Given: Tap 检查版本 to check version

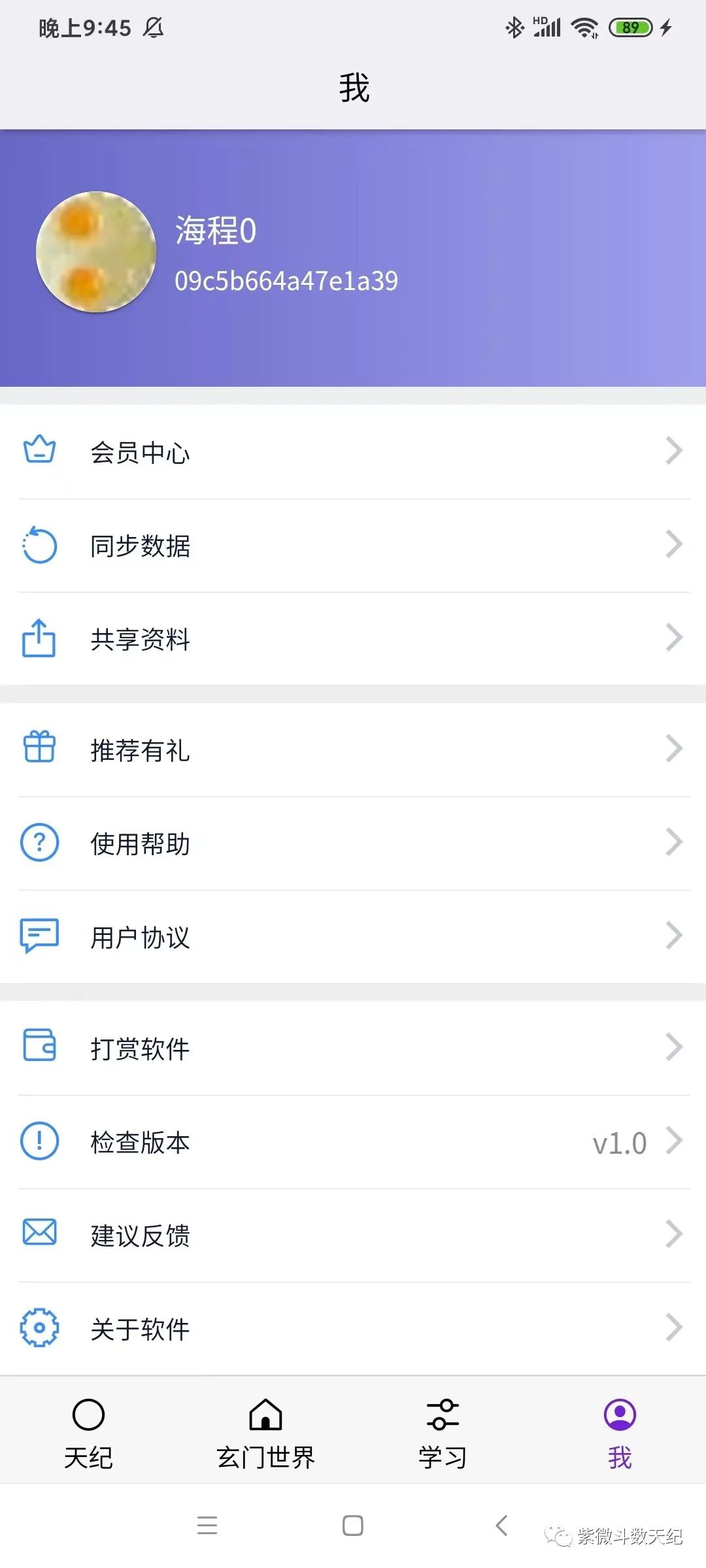Looking at the screenshot, I should pos(353,1142).
